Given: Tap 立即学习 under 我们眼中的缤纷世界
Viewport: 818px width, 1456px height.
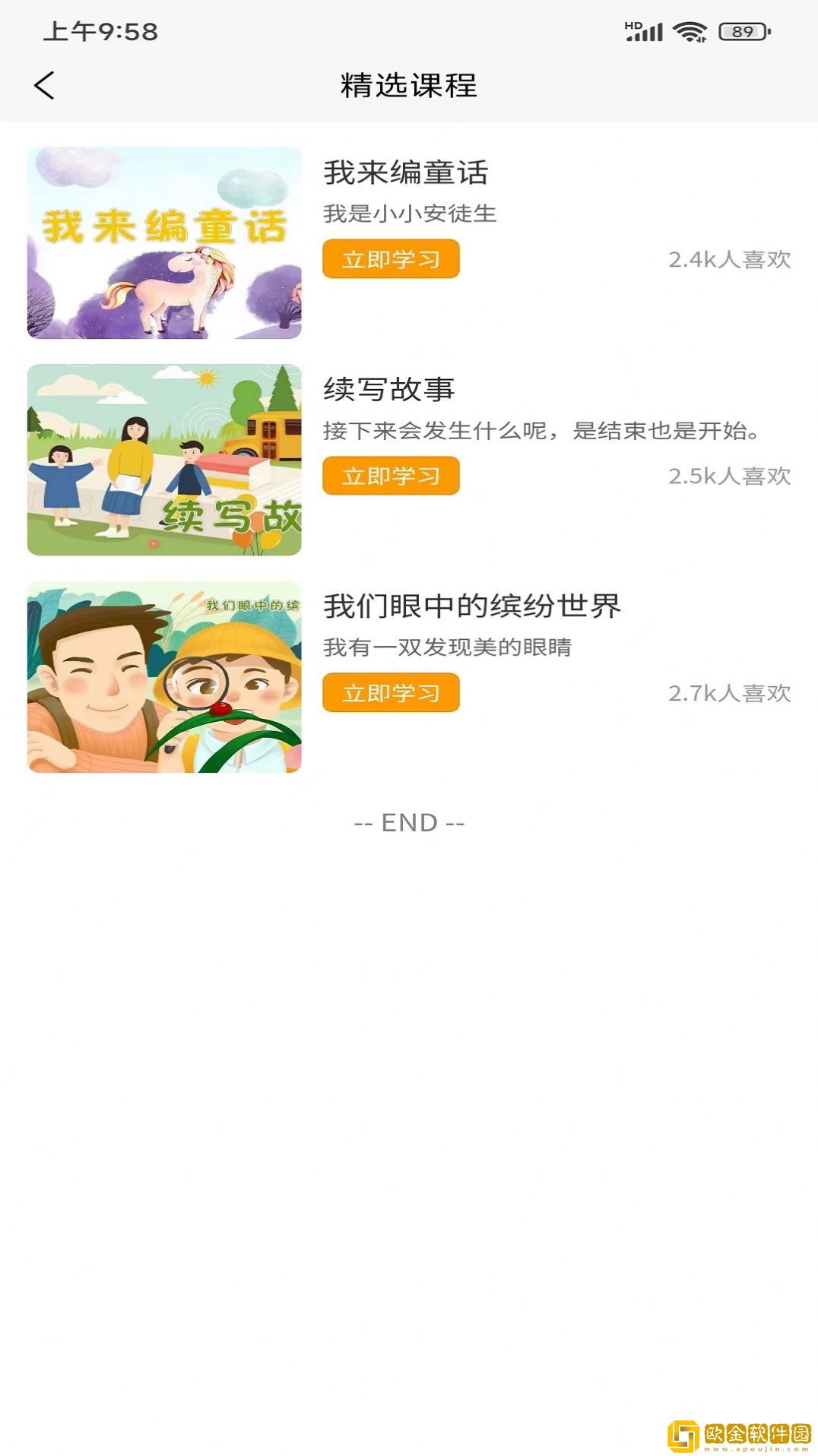Looking at the screenshot, I should (391, 692).
